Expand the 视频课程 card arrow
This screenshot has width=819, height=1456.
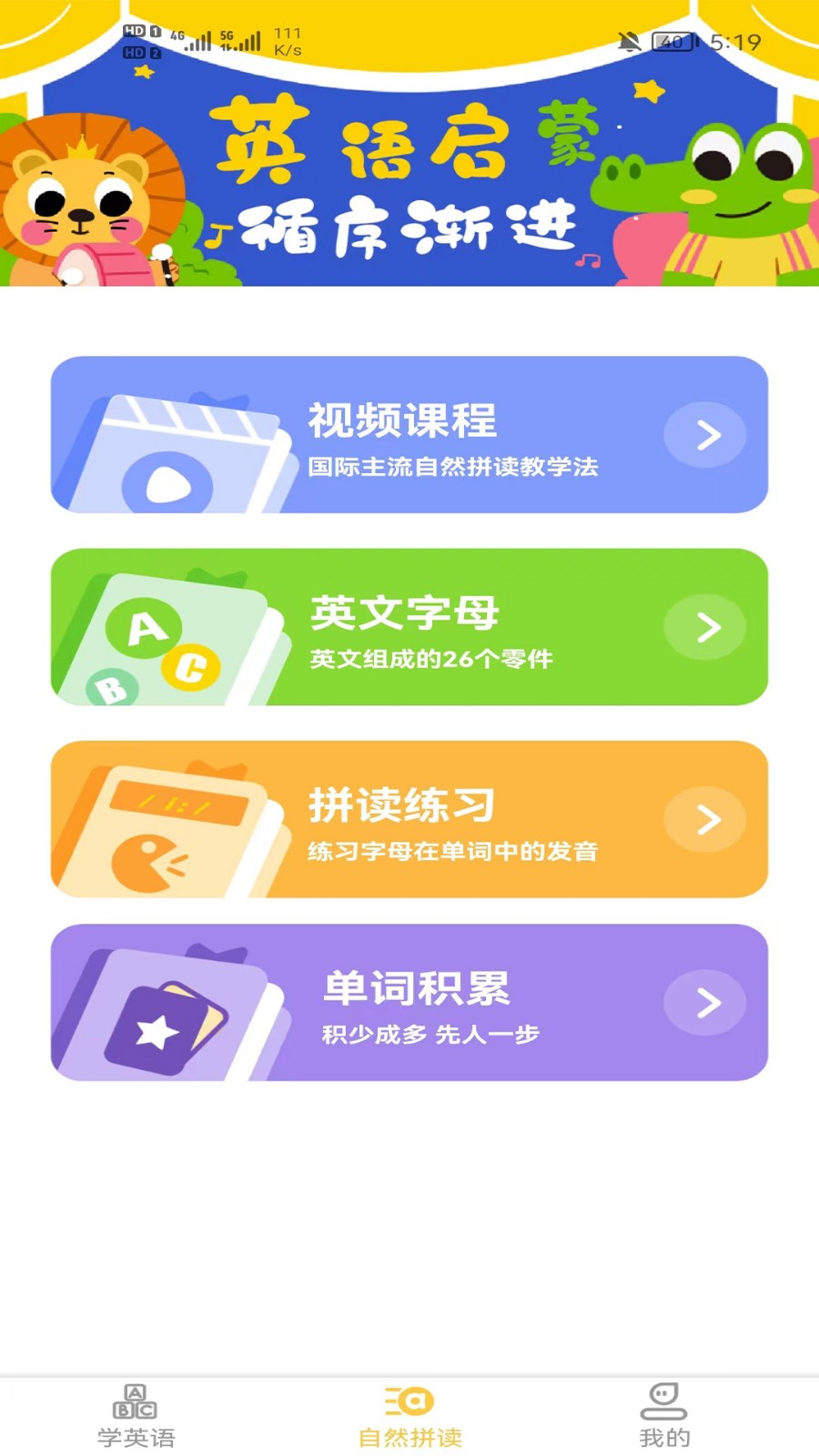(x=704, y=436)
